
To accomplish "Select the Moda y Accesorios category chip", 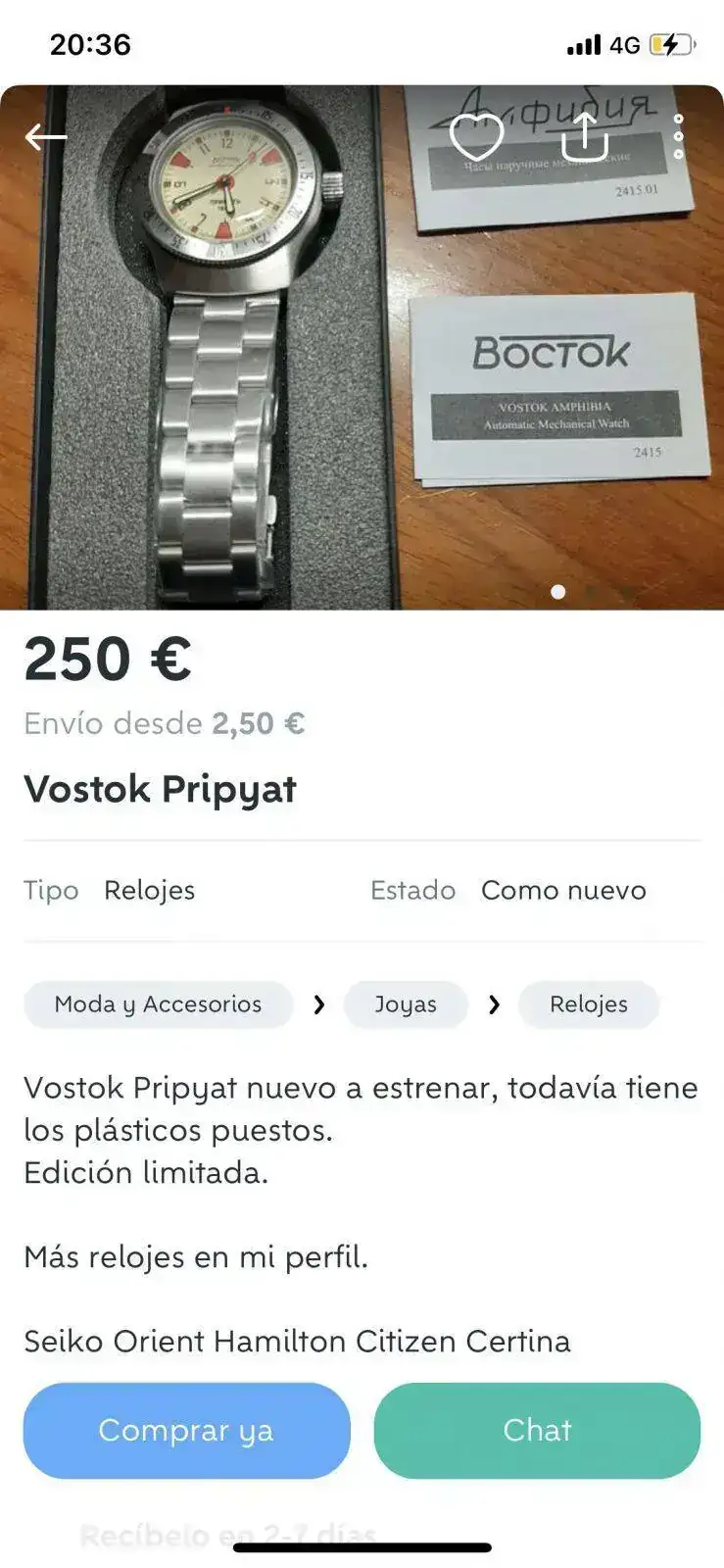I will point(158,1004).
